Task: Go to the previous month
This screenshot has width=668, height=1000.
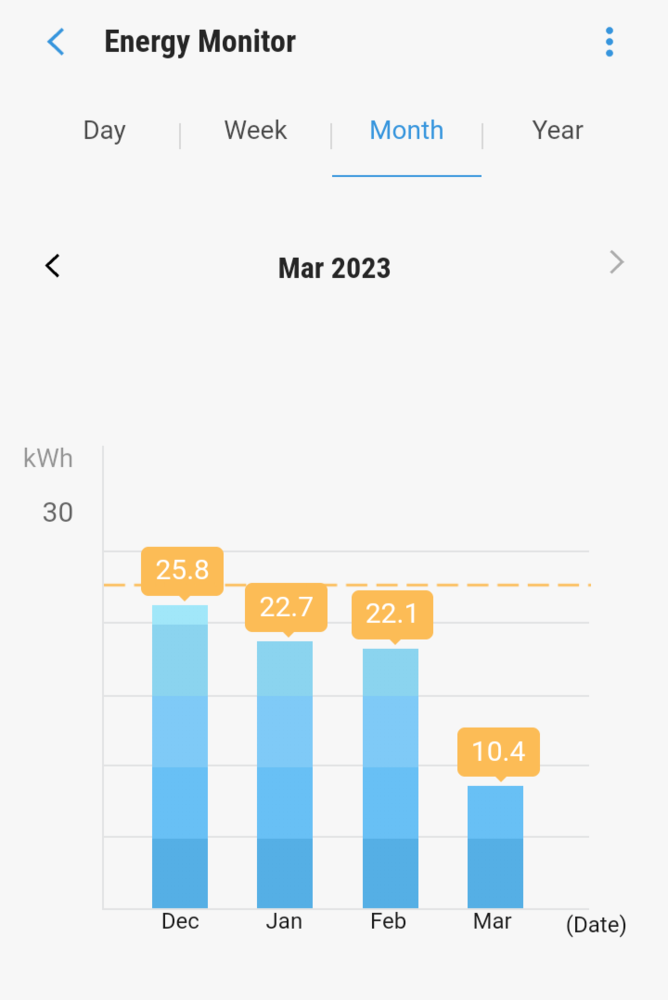Action: coord(53,266)
